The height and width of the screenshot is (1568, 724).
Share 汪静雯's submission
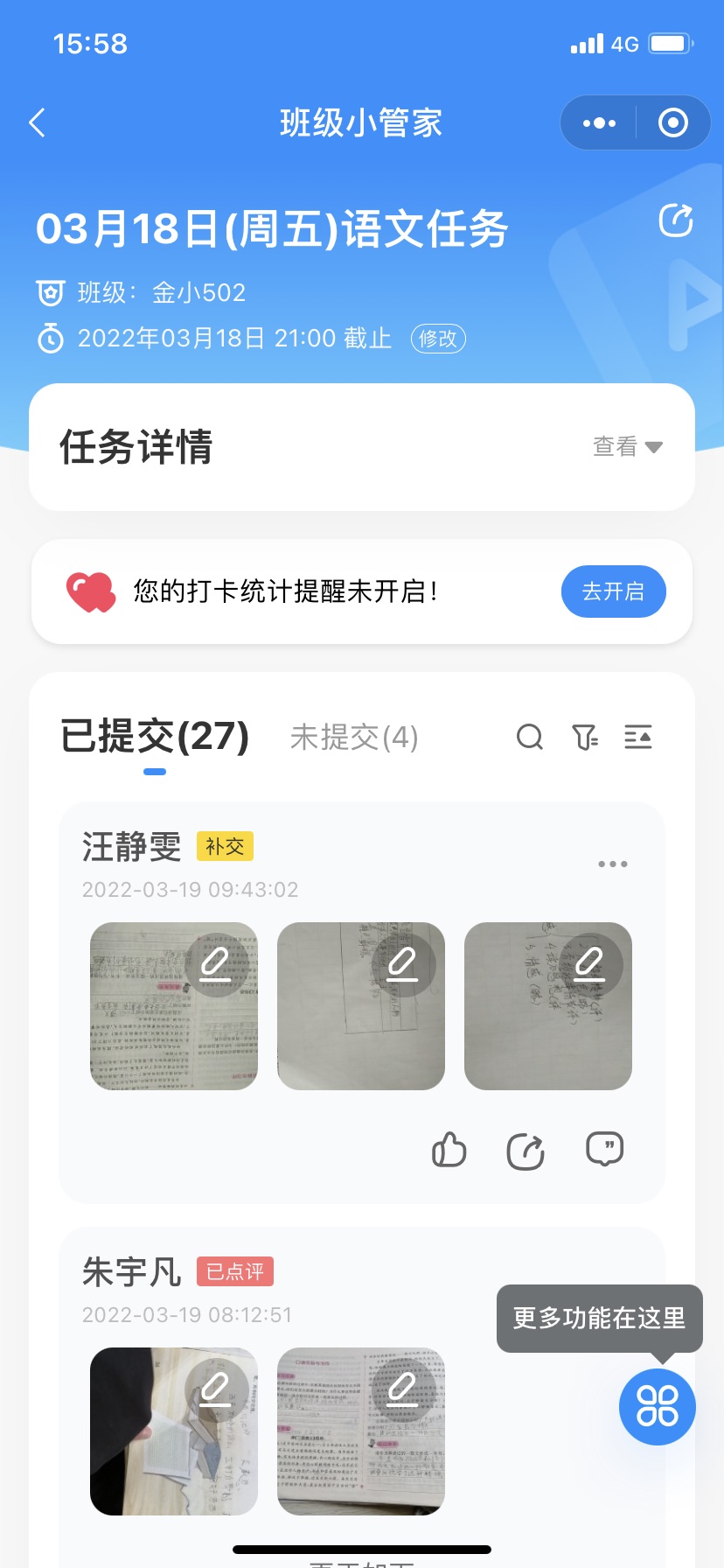click(526, 1150)
